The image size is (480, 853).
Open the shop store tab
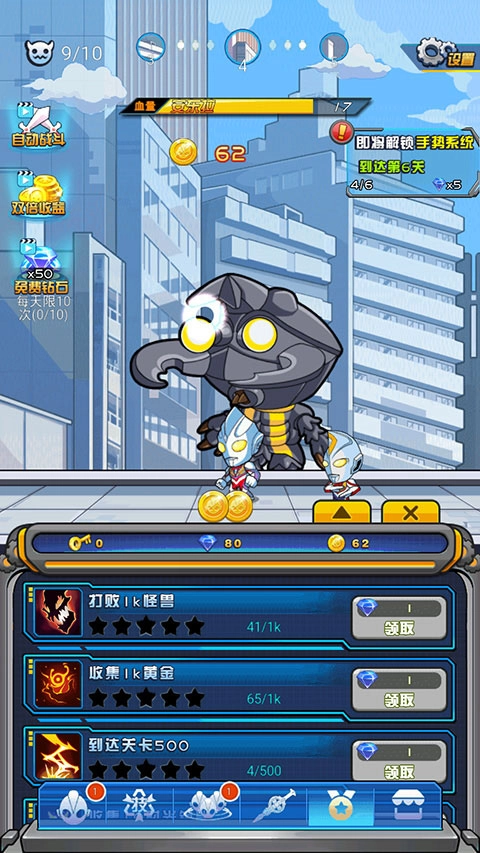(407, 805)
